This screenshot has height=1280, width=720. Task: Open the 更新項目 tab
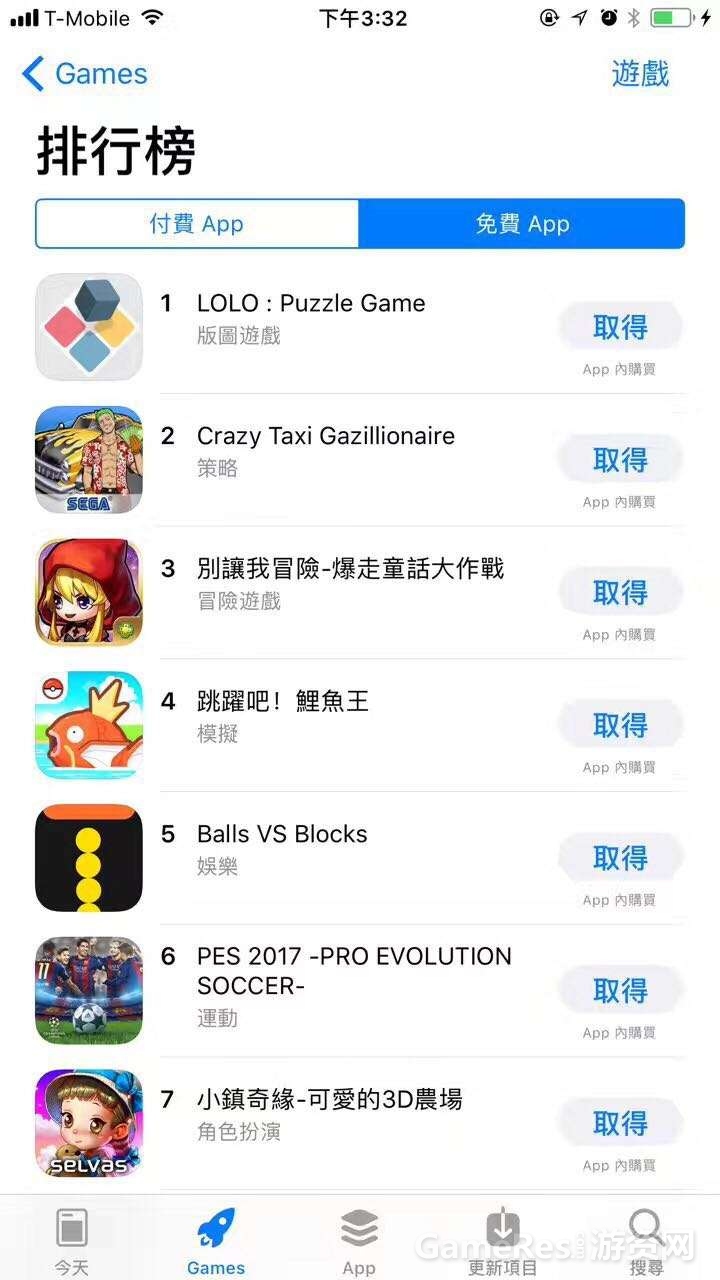click(x=503, y=1240)
